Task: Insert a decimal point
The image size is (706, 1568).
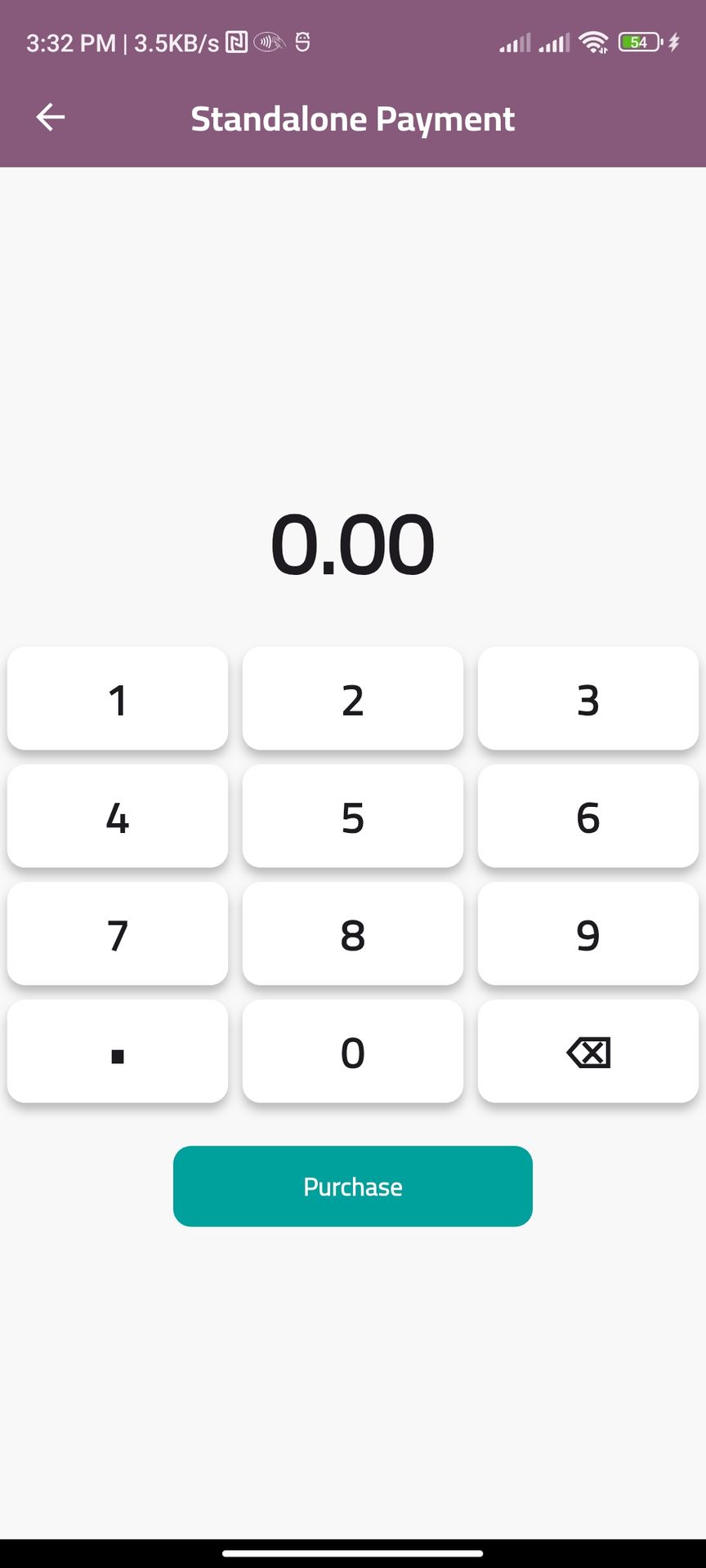Action: [x=118, y=1052]
